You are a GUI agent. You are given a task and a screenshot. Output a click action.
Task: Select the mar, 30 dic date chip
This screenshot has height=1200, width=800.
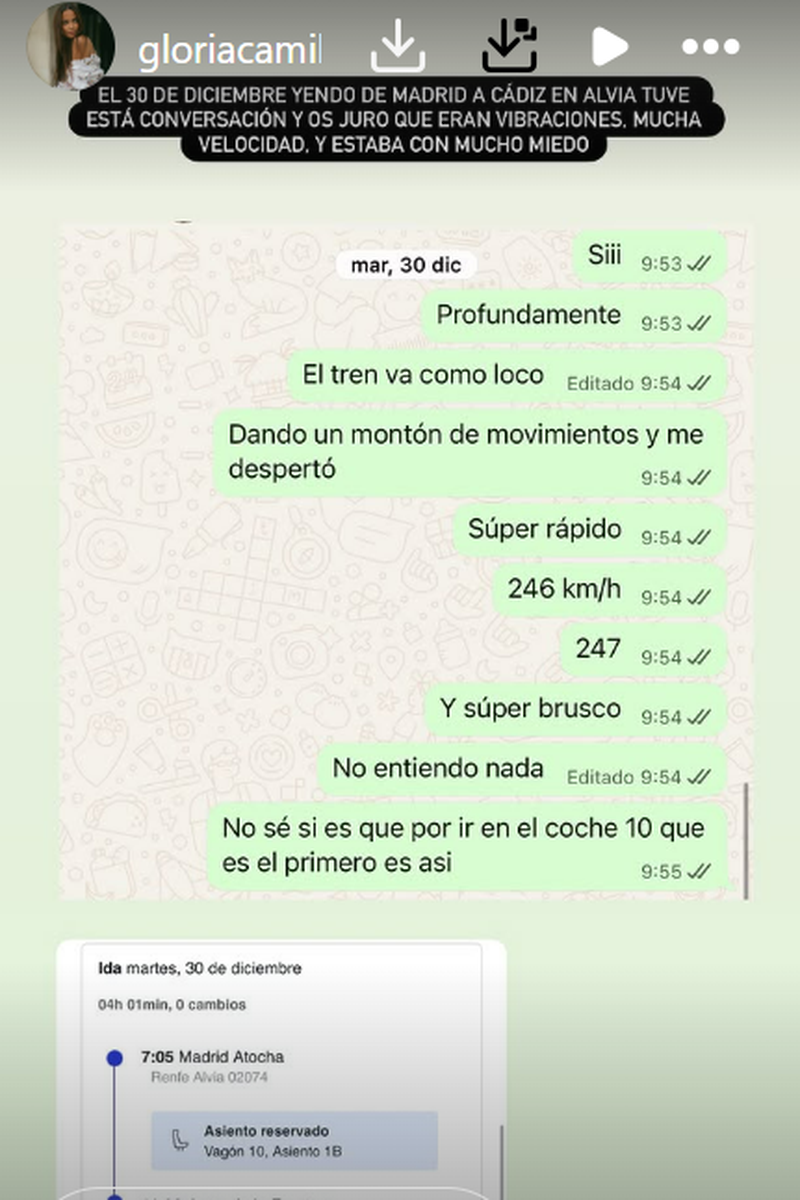pos(404,265)
